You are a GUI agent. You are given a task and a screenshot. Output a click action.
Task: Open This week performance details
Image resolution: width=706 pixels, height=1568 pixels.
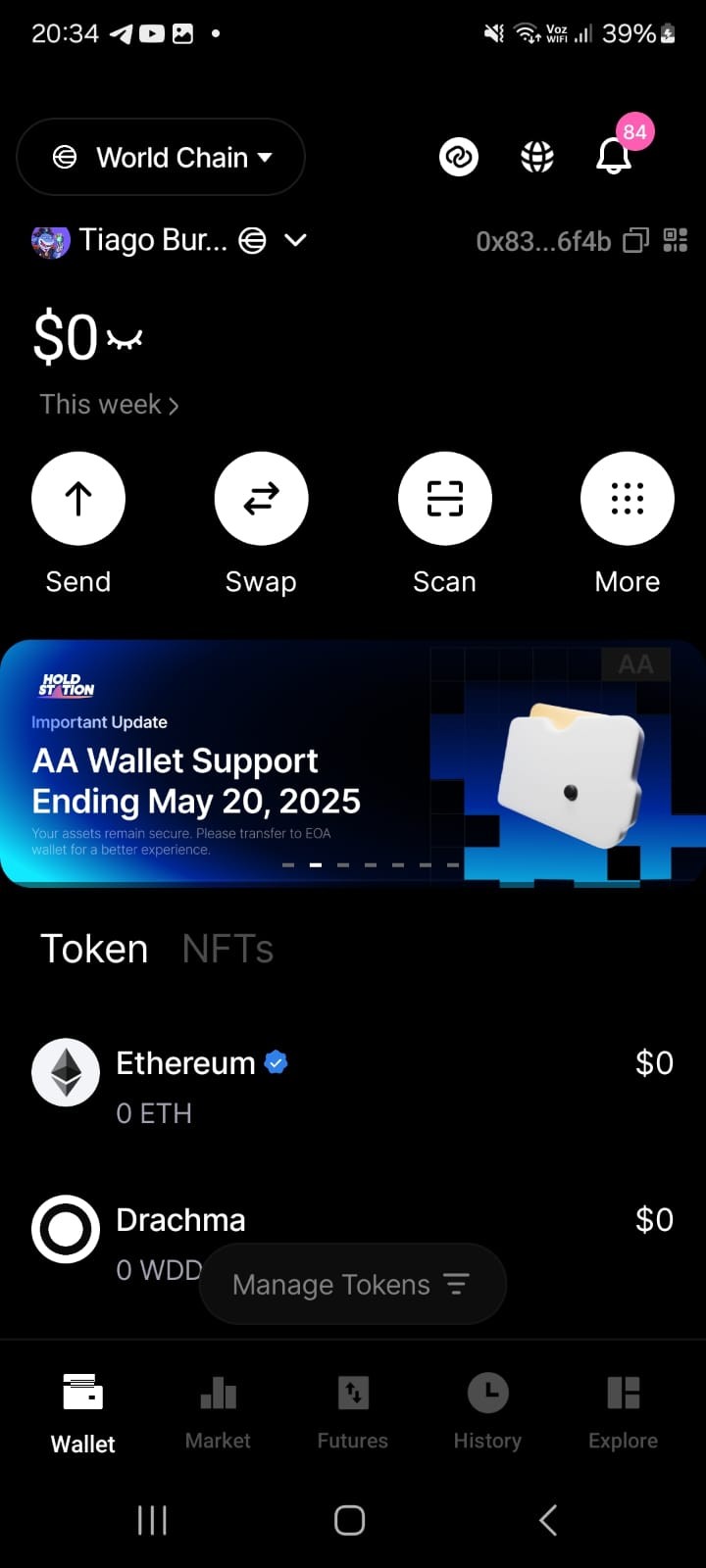(x=109, y=405)
